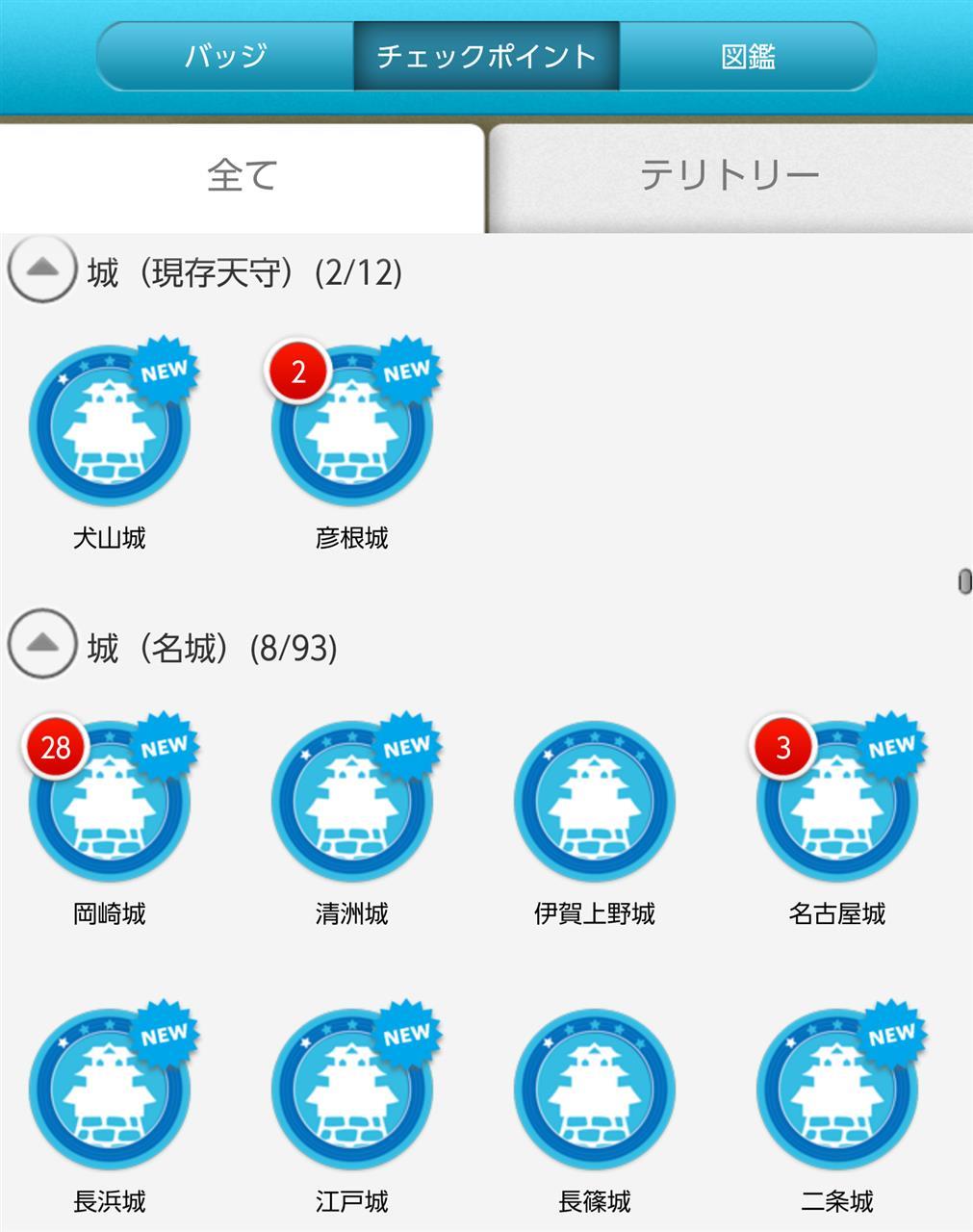Open the 二条城 checkpoint
This screenshot has height=1232, width=973.
(x=836, y=1090)
